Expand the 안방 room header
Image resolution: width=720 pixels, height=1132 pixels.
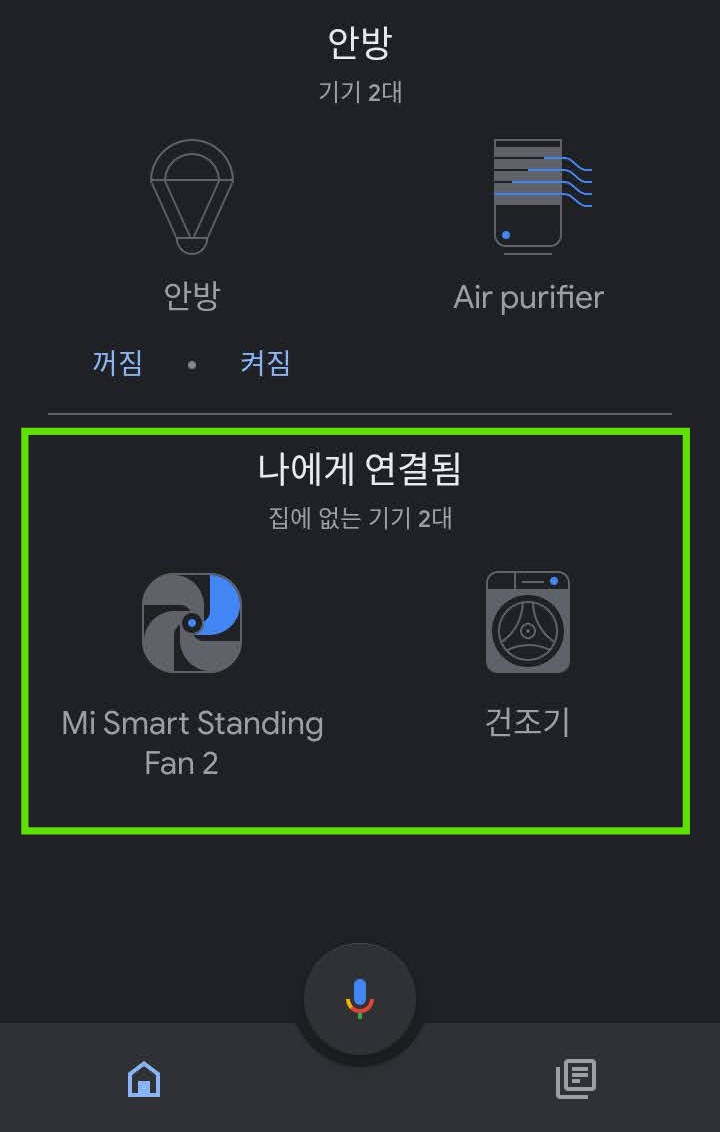[358, 43]
